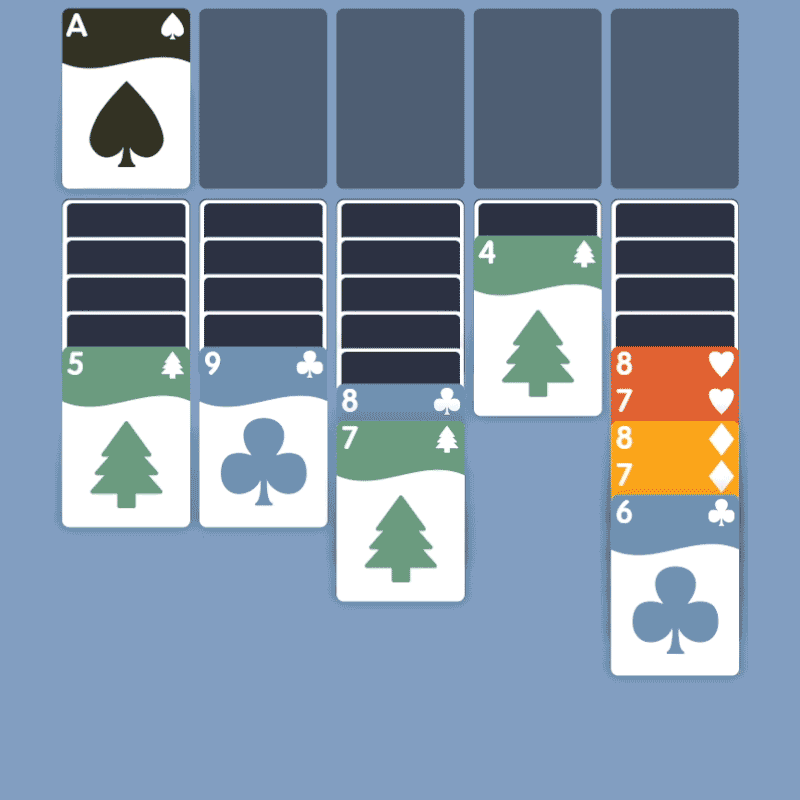Tap the 8 of diamonds card
The height and width of the screenshot is (800, 800).
tap(675, 440)
